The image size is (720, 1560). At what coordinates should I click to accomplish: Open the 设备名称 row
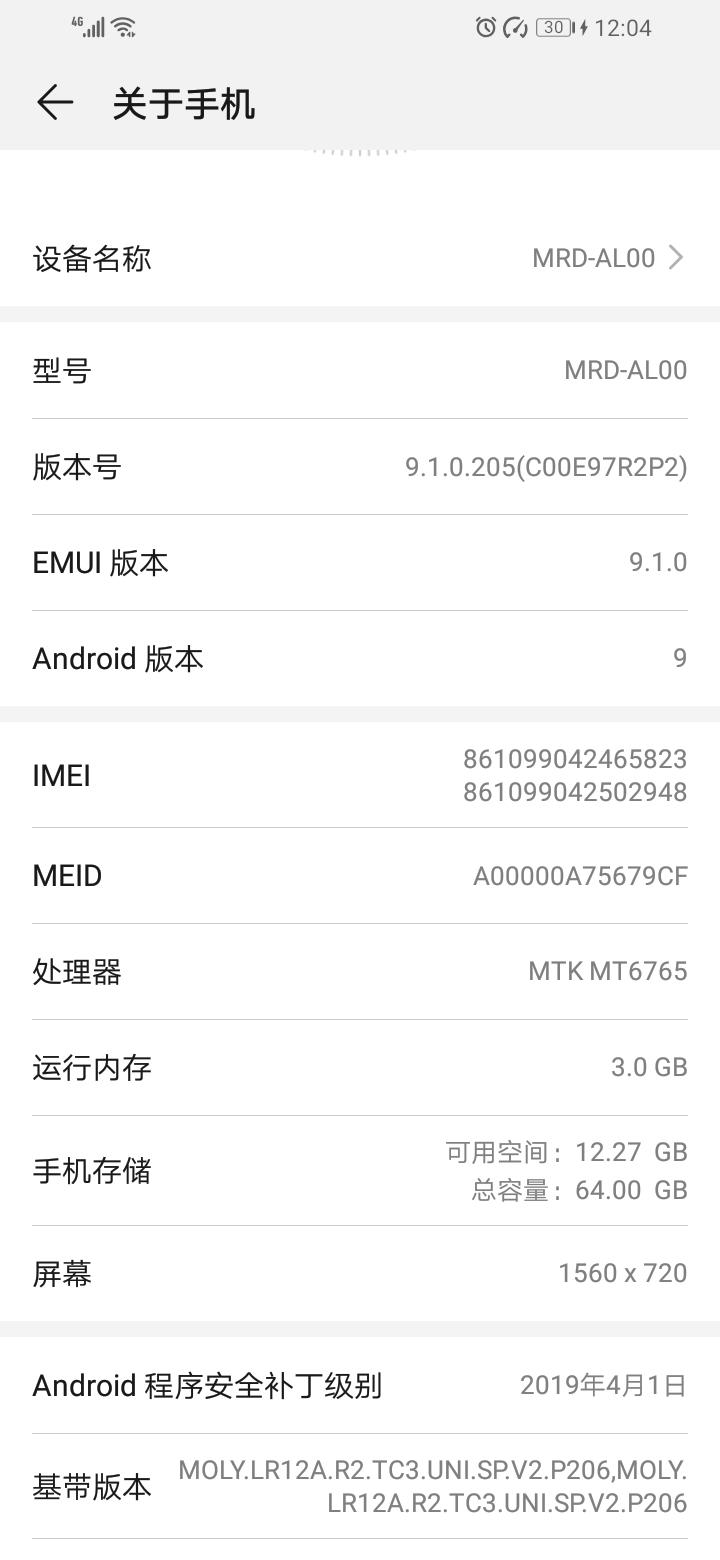360,258
